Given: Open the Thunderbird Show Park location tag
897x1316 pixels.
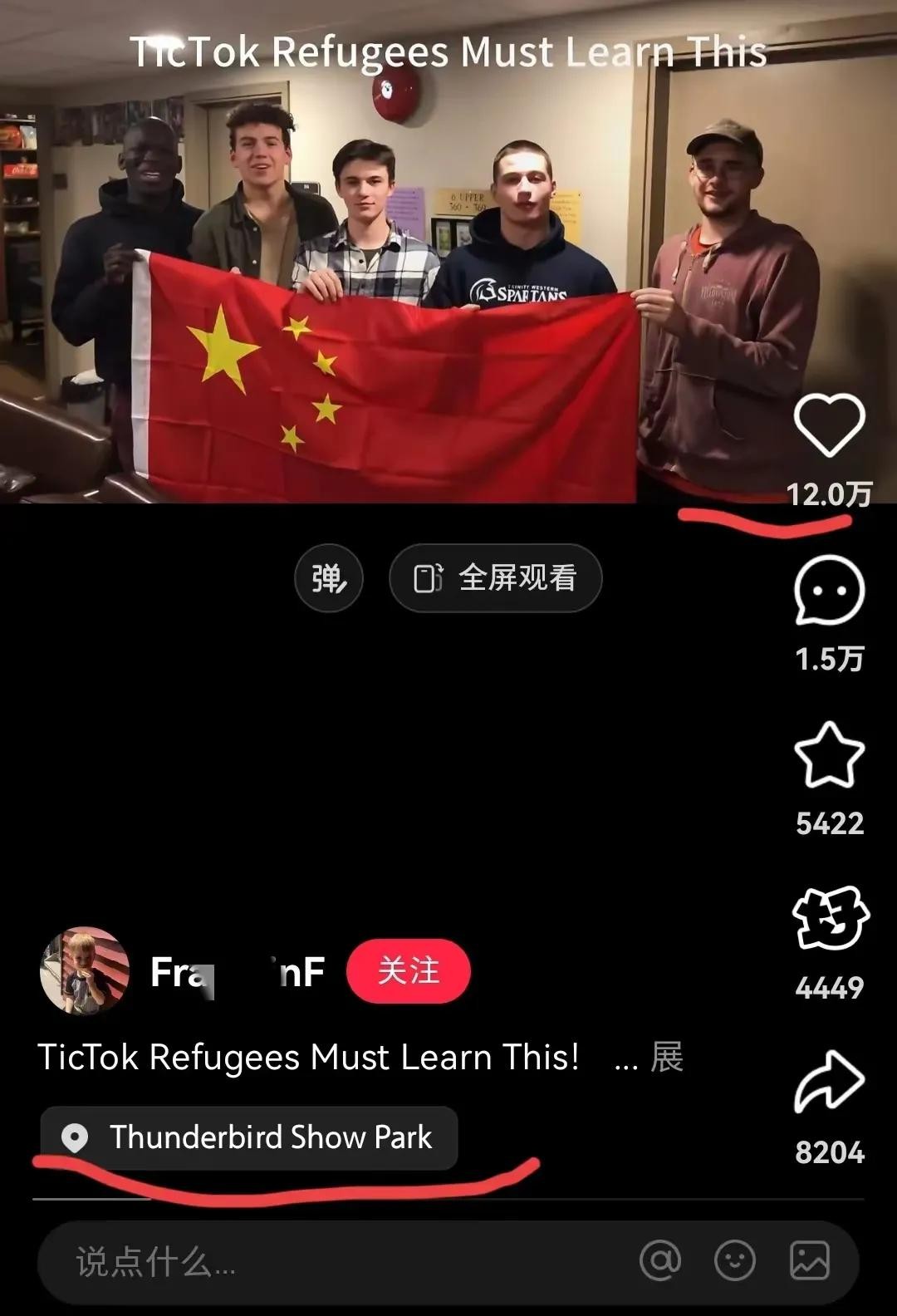Looking at the screenshot, I should pyautogui.click(x=249, y=1137).
